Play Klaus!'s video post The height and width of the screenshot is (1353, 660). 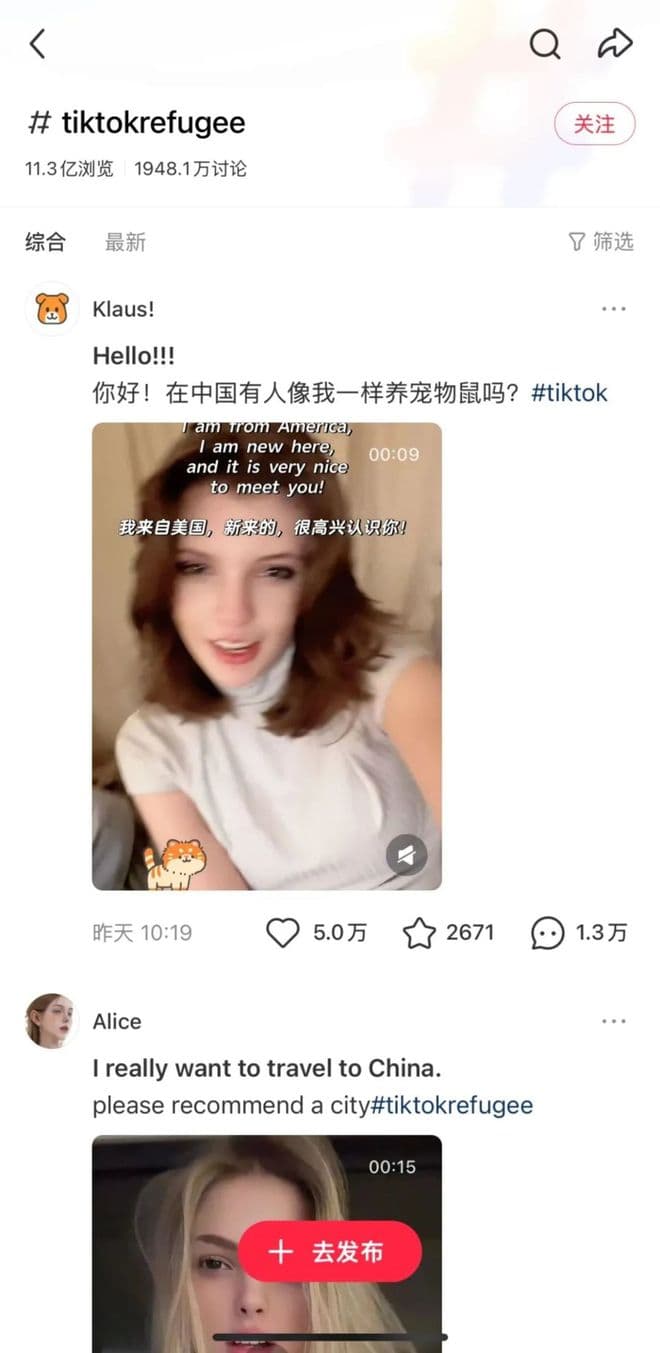266,656
